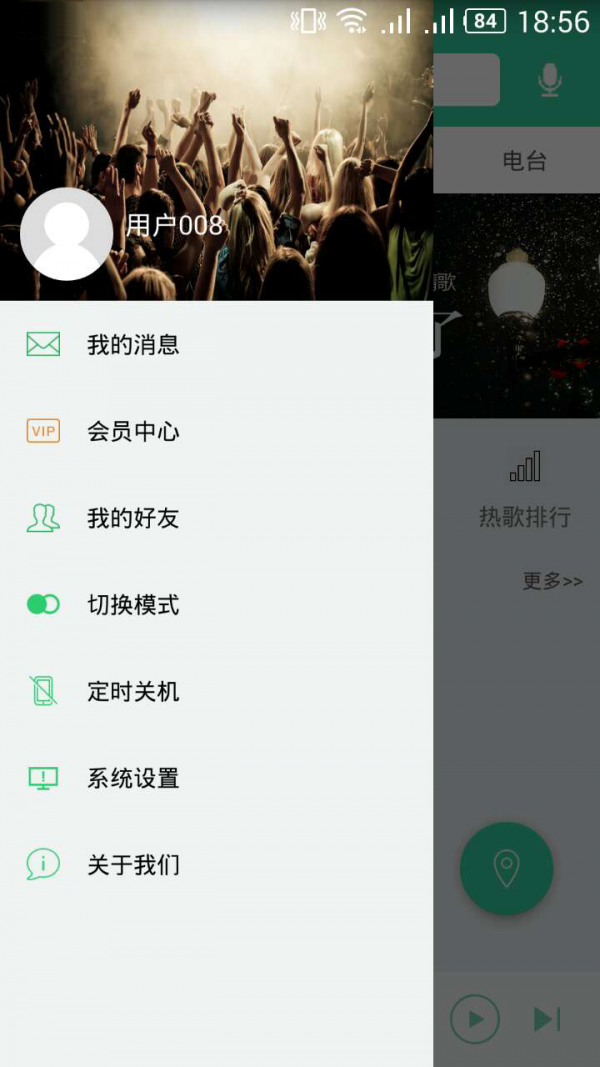Tap the location pin floating button
This screenshot has height=1067, width=600.
[x=507, y=868]
